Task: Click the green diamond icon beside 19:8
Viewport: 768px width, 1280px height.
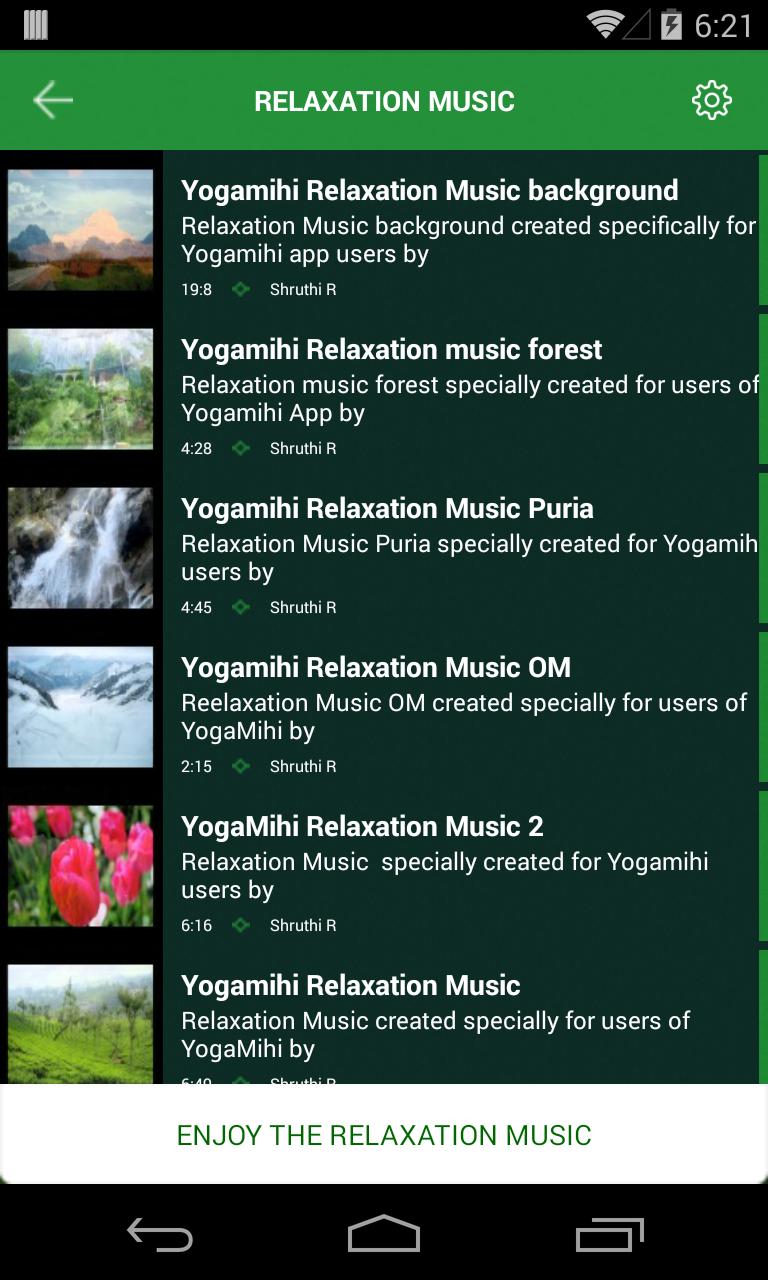Action: (240, 289)
